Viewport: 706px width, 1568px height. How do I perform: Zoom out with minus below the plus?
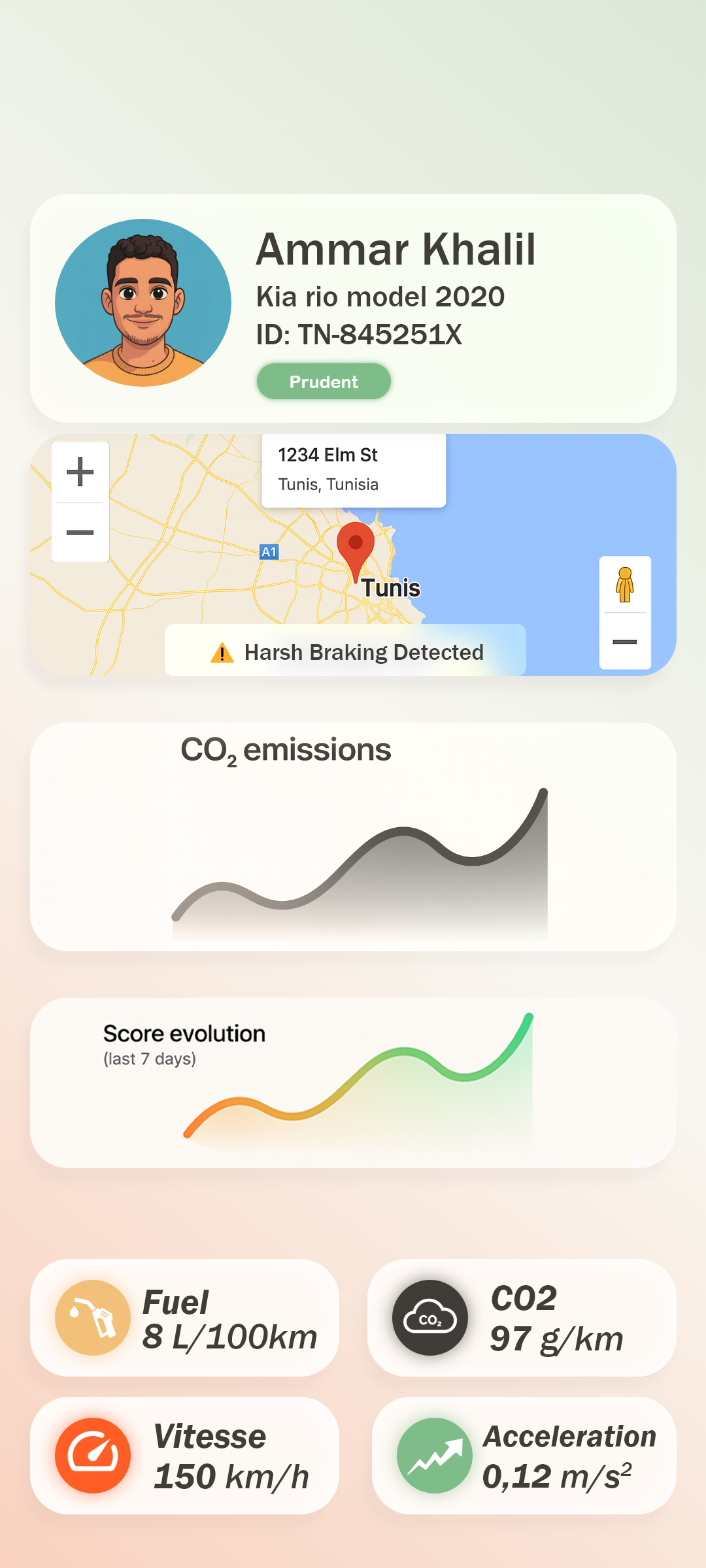(x=80, y=532)
